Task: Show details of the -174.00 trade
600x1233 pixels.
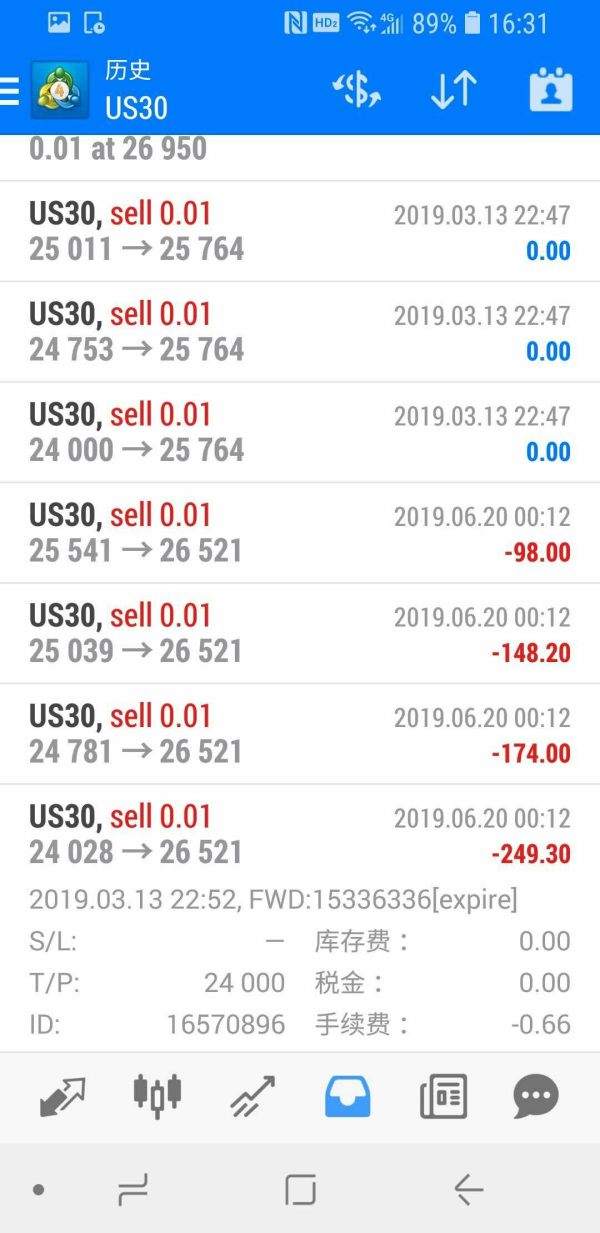Action: coord(300,734)
